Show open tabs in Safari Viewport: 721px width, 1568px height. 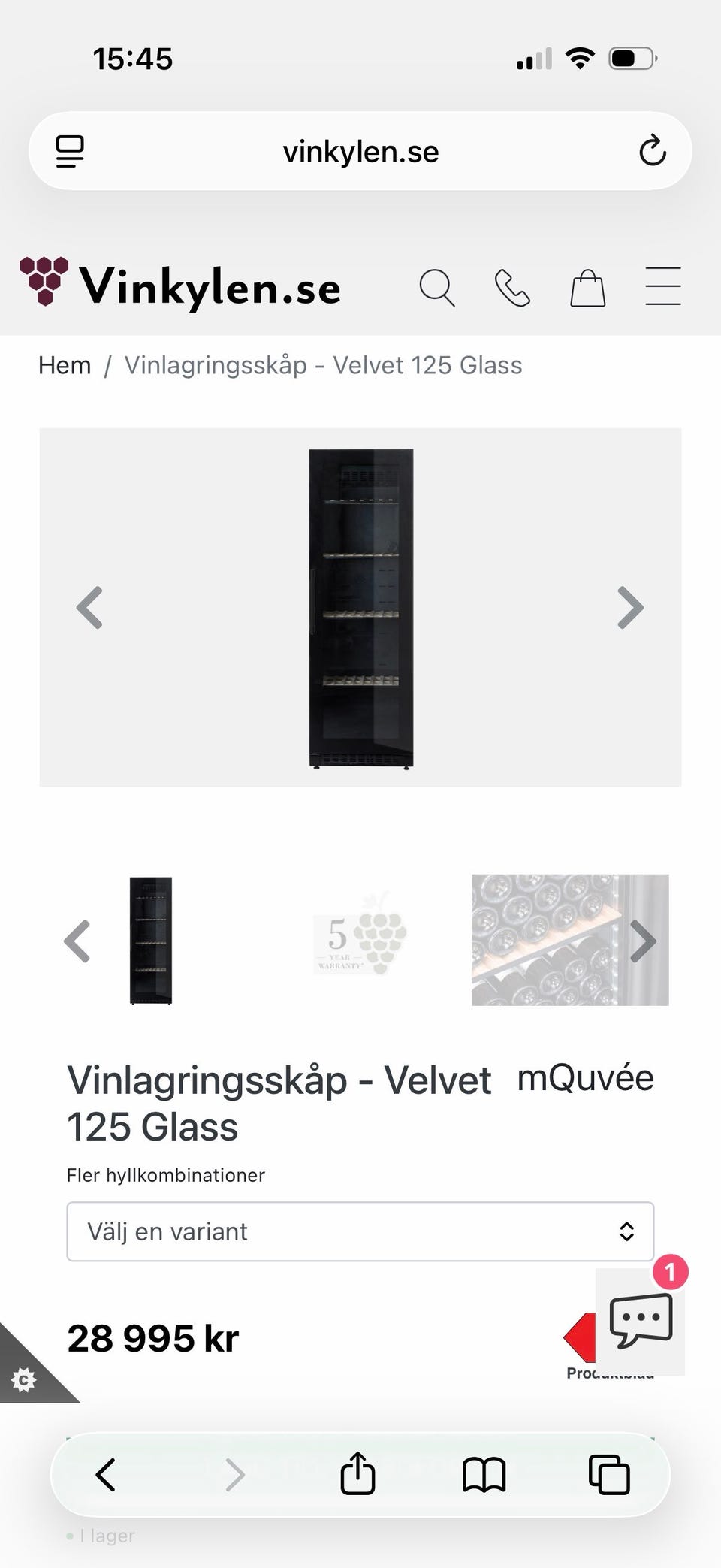point(610,1473)
